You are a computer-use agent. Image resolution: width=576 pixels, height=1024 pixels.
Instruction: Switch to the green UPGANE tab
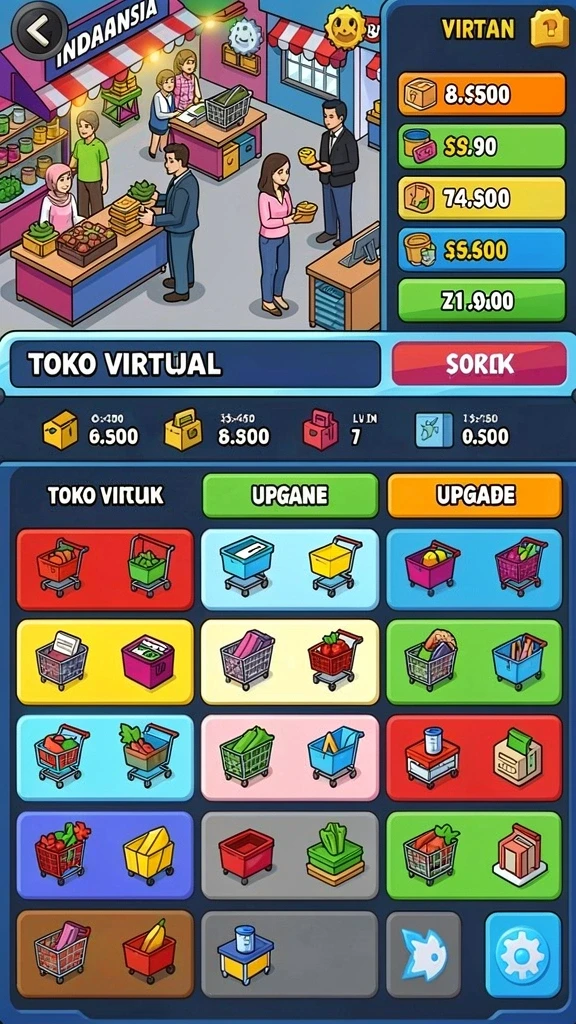click(290, 495)
